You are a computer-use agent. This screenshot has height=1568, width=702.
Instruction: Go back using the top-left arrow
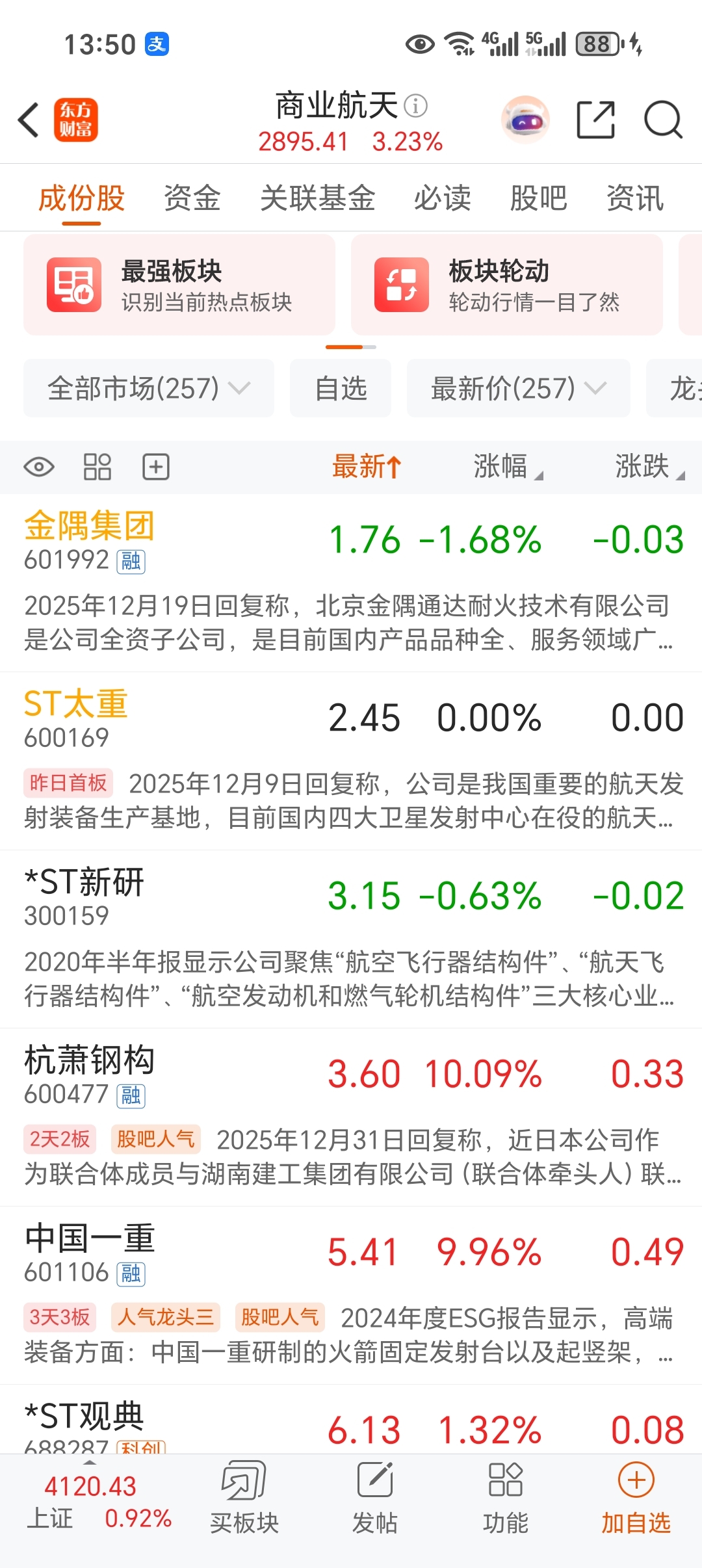29,120
